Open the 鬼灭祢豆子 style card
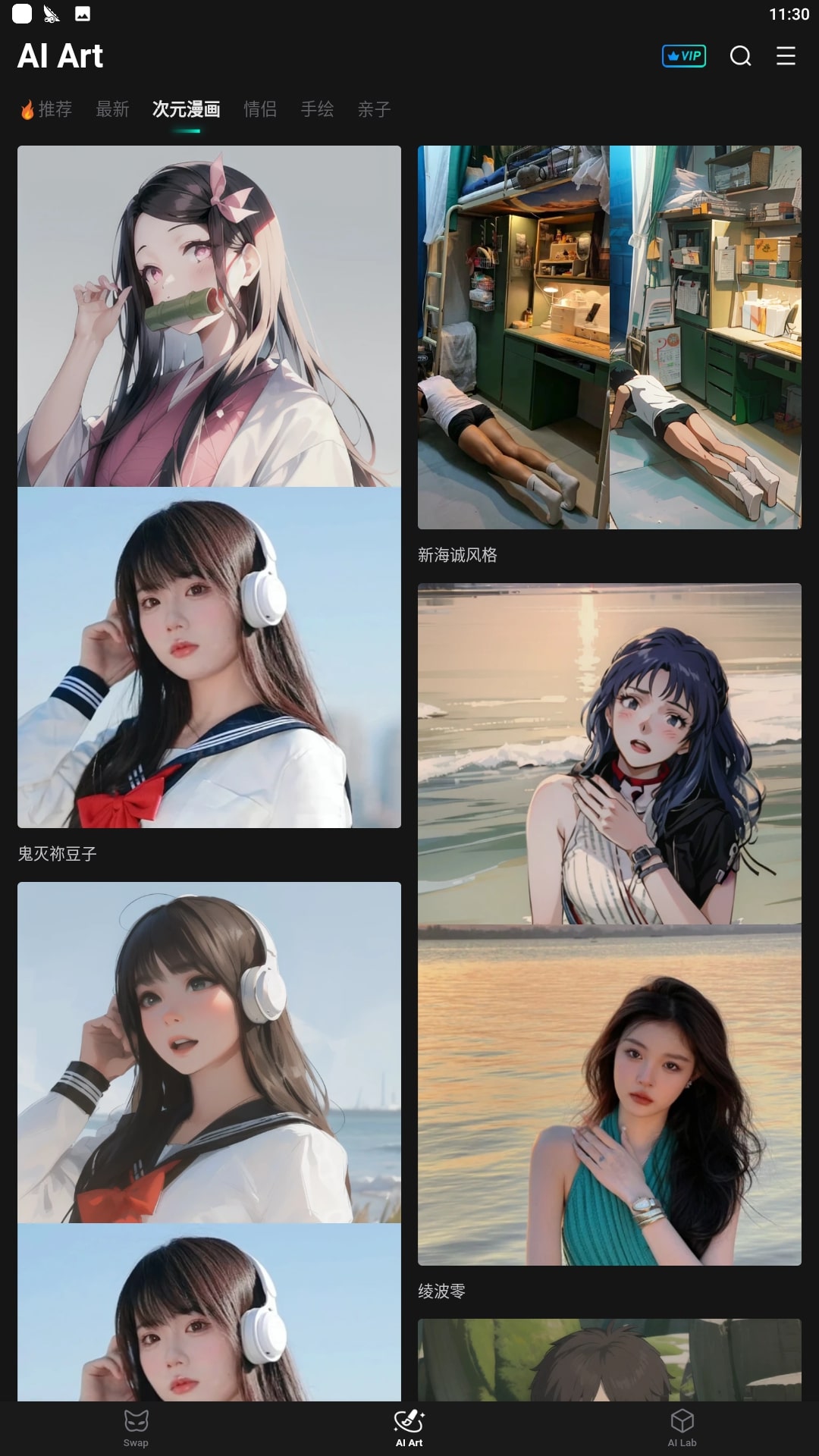The width and height of the screenshot is (819, 1456). [x=209, y=486]
